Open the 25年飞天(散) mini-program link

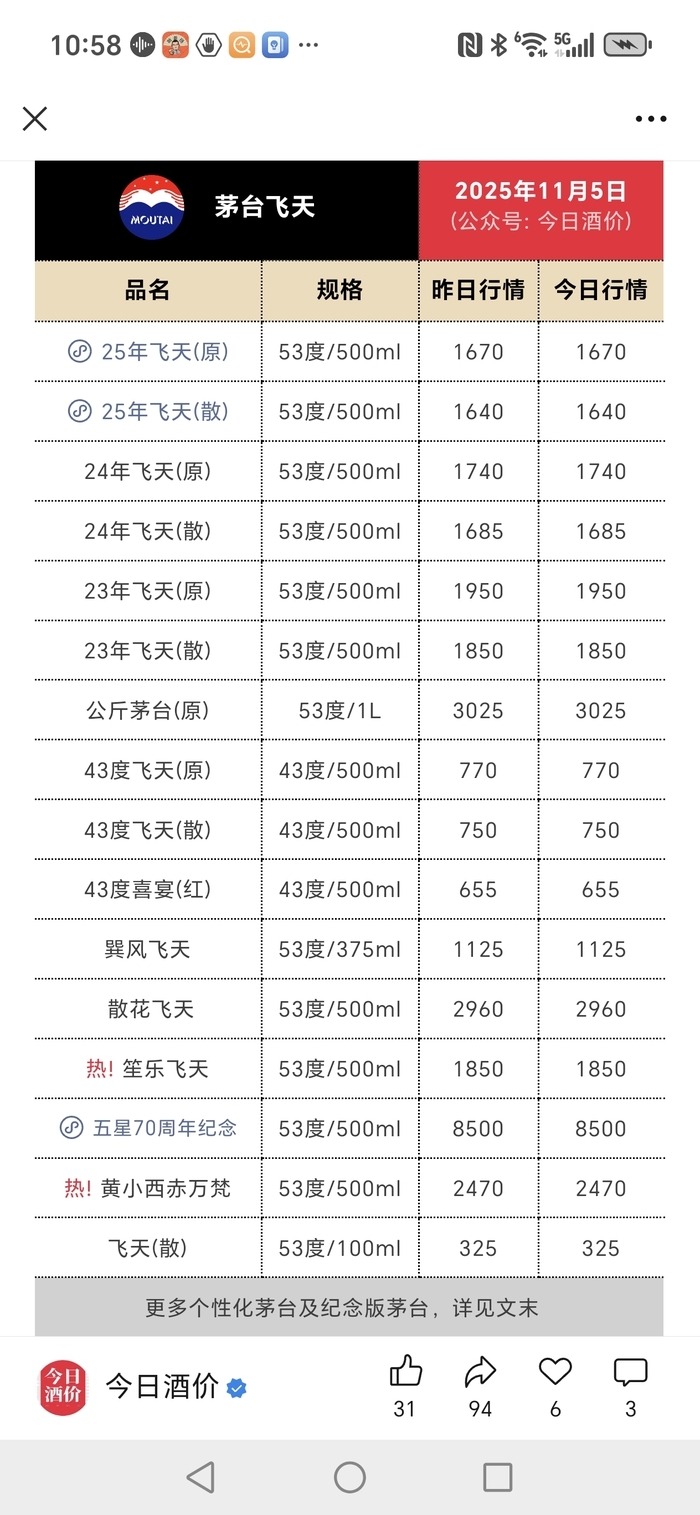pos(148,411)
